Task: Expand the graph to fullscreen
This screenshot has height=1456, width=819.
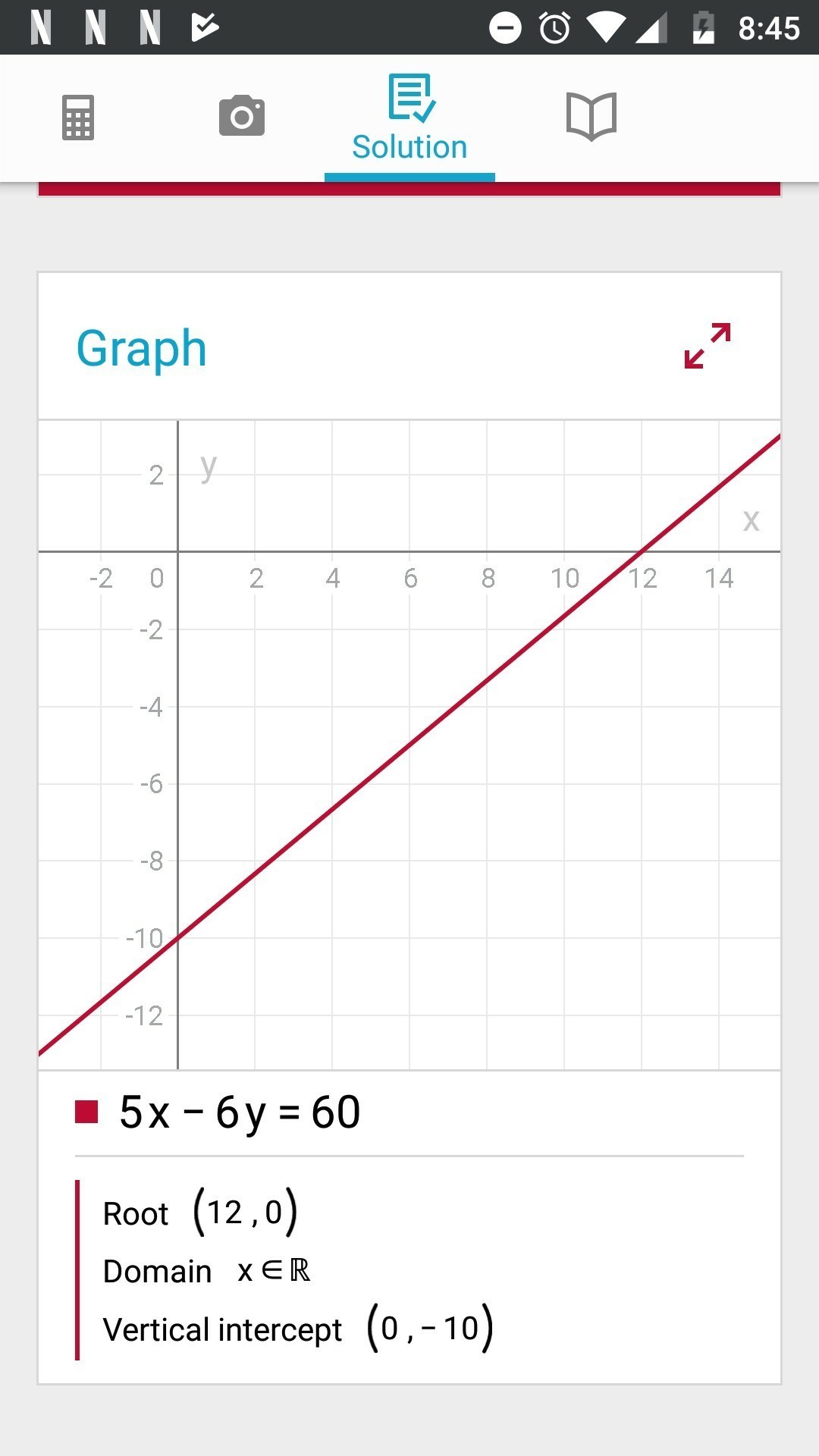Action: (x=708, y=346)
